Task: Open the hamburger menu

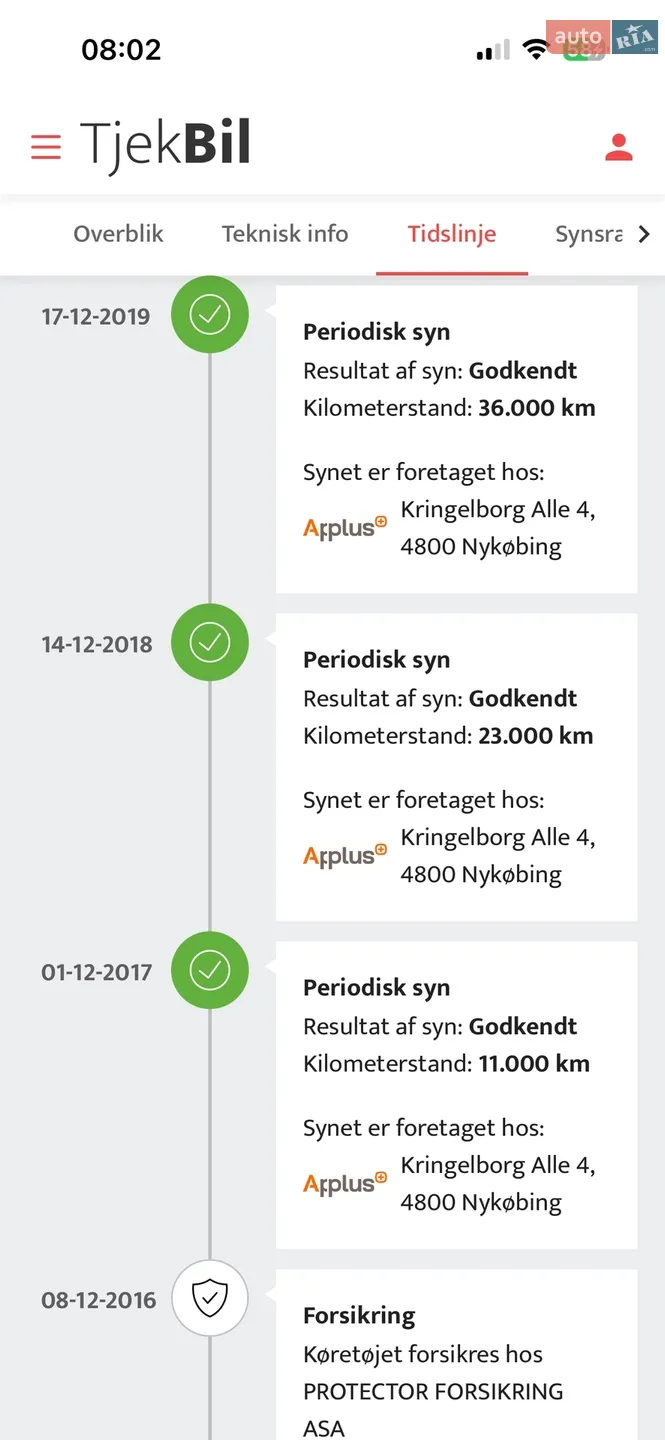Action: [x=46, y=147]
